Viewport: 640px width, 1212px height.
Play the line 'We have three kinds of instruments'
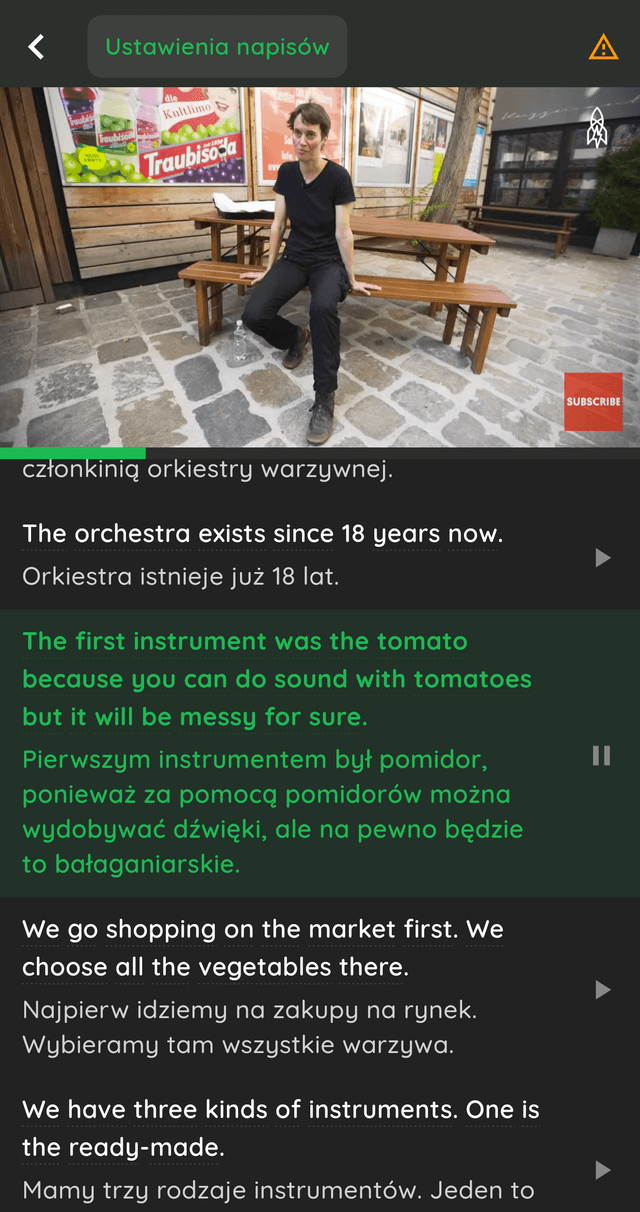602,1169
